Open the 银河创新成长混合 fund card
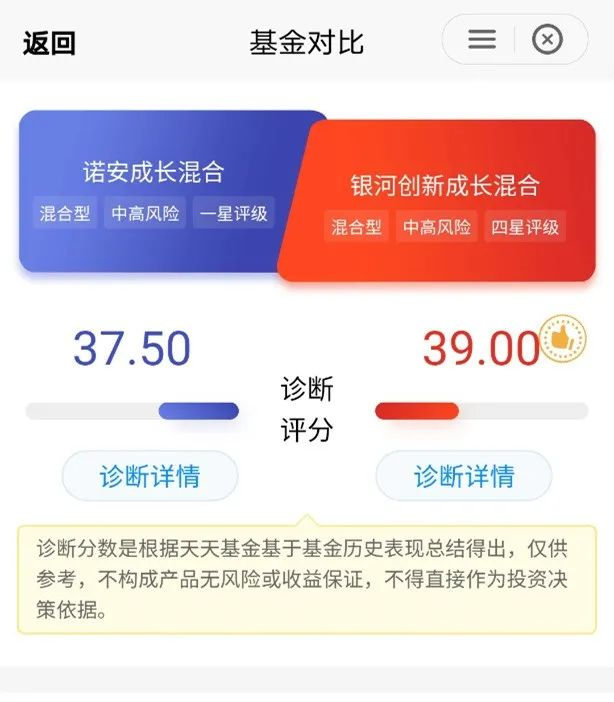 444,200
